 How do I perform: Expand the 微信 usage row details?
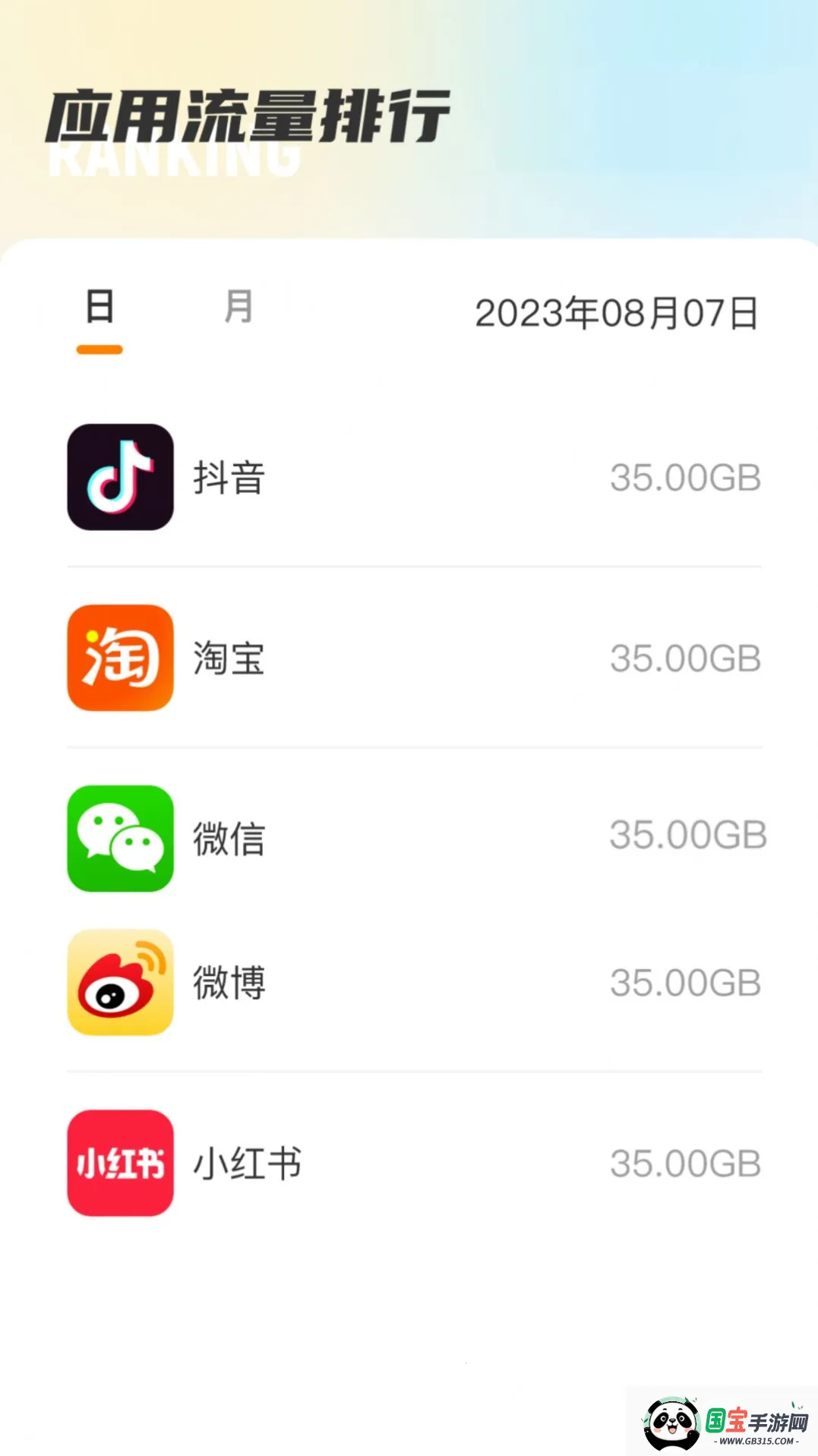410,839
